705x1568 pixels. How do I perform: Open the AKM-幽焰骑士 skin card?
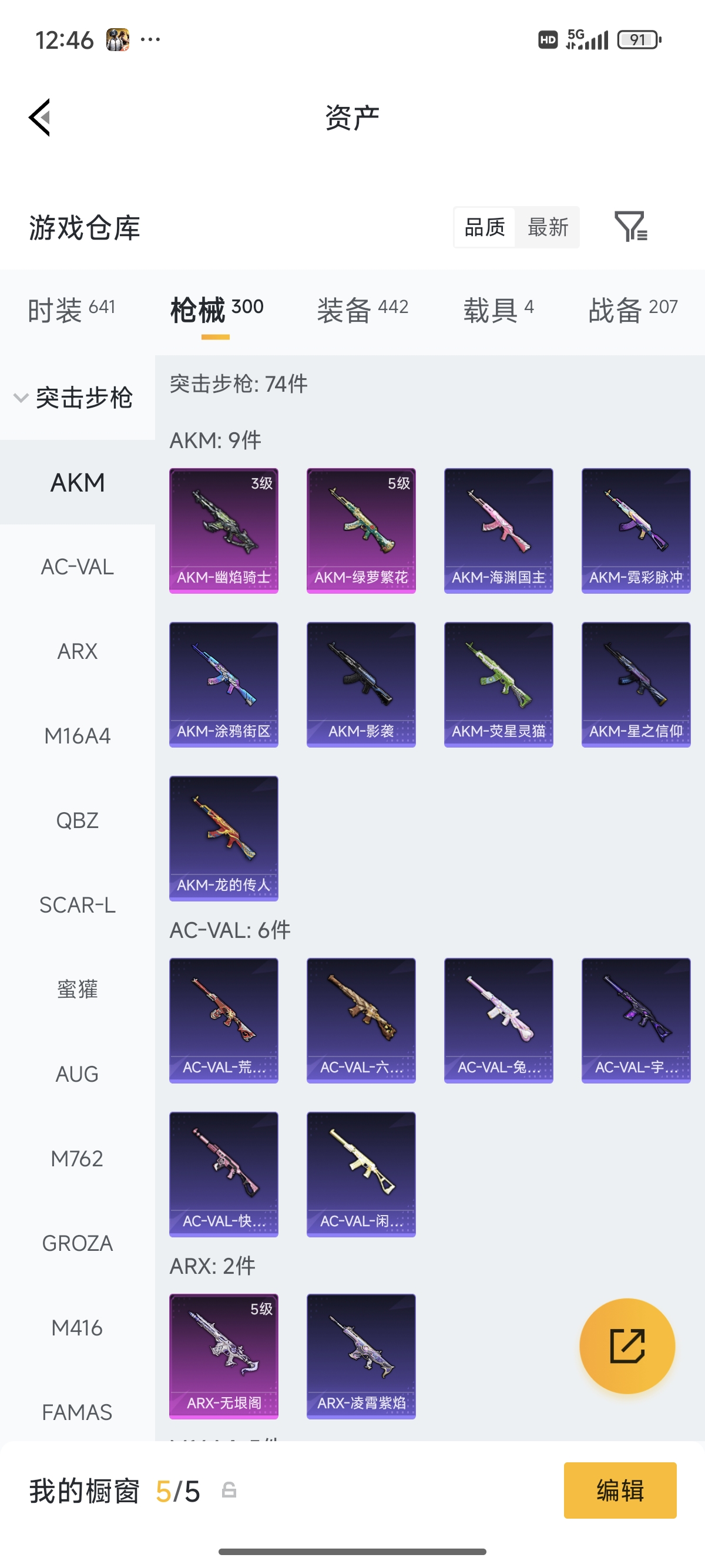coord(223,530)
